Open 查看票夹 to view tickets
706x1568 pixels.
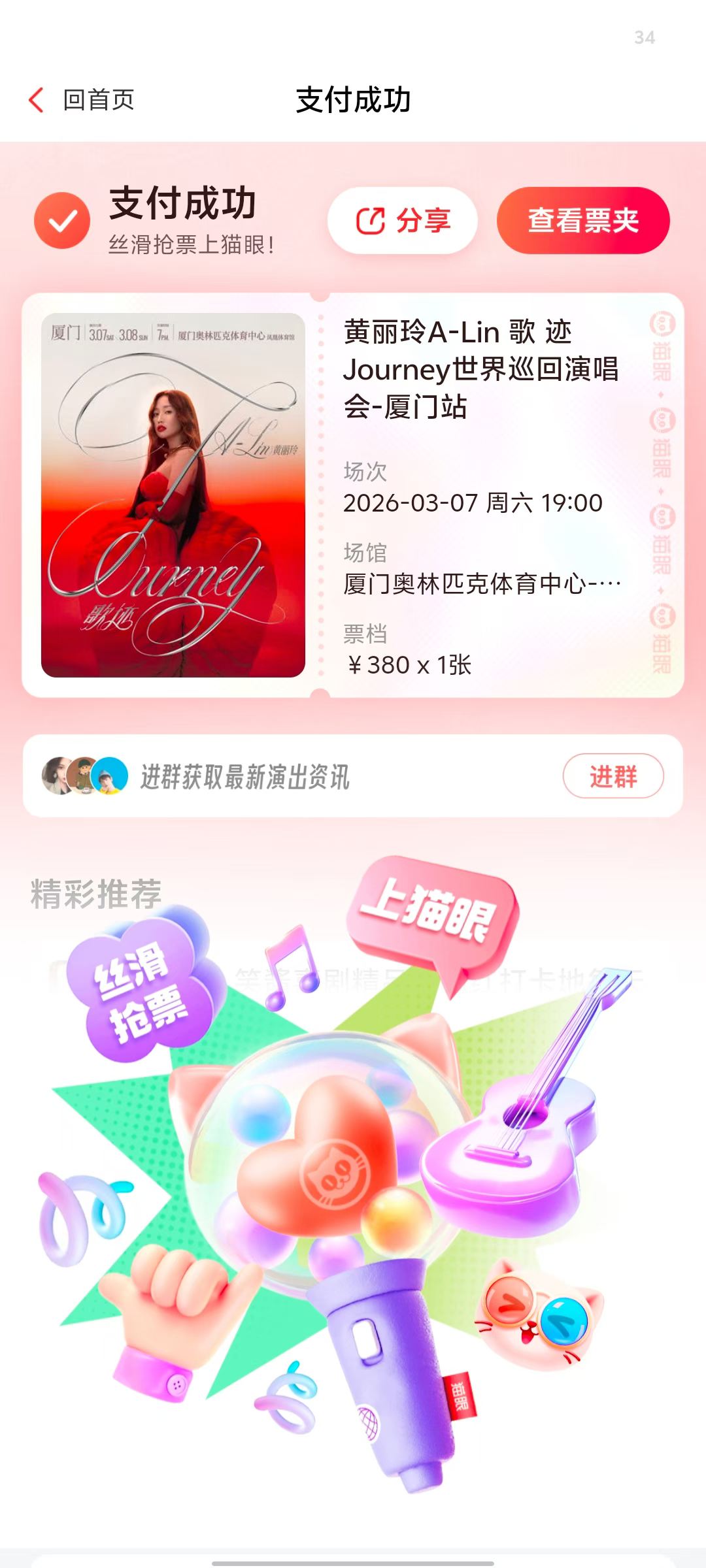point(583,221)
